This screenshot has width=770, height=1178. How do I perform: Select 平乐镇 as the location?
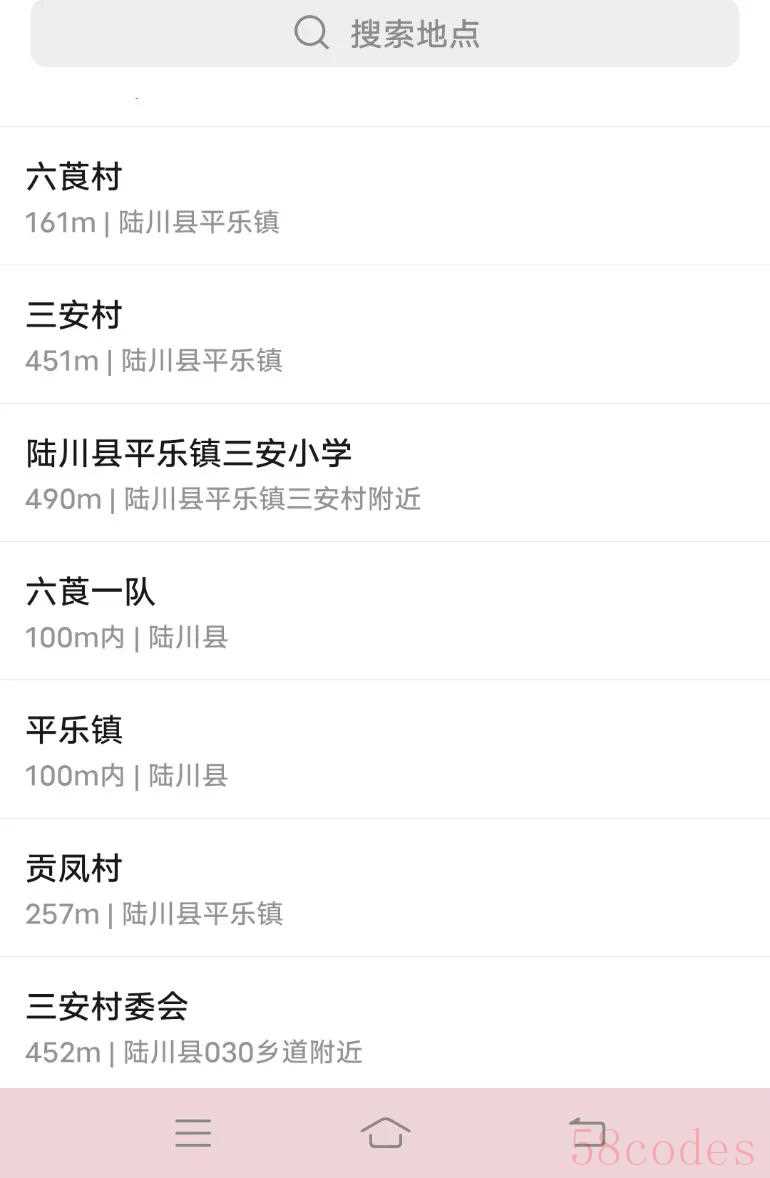pyautogui.click(x=385, y=749)
